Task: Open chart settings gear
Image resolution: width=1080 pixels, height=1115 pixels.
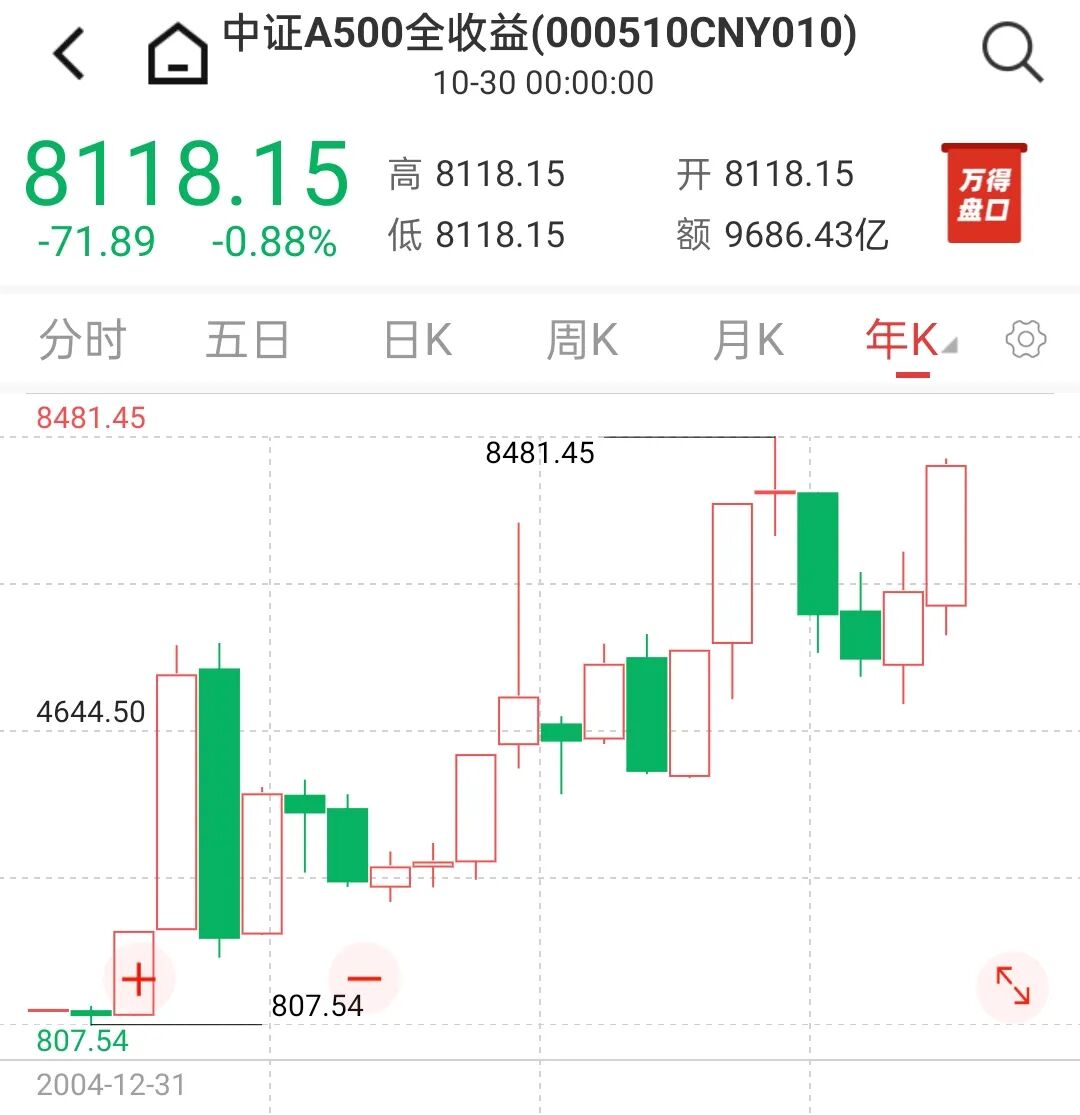Action: (x=1025, y=341)
